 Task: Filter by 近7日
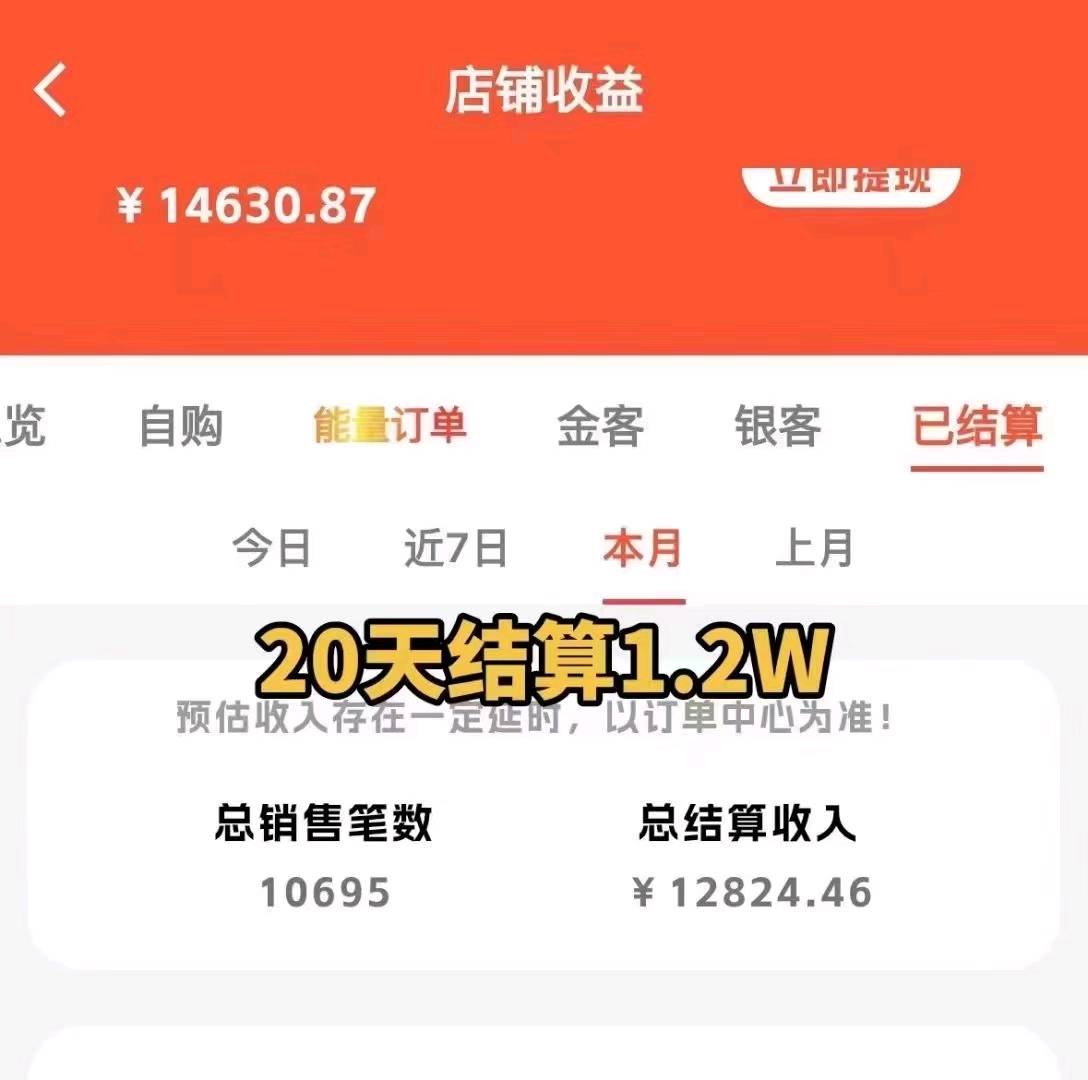pos(456,549)
